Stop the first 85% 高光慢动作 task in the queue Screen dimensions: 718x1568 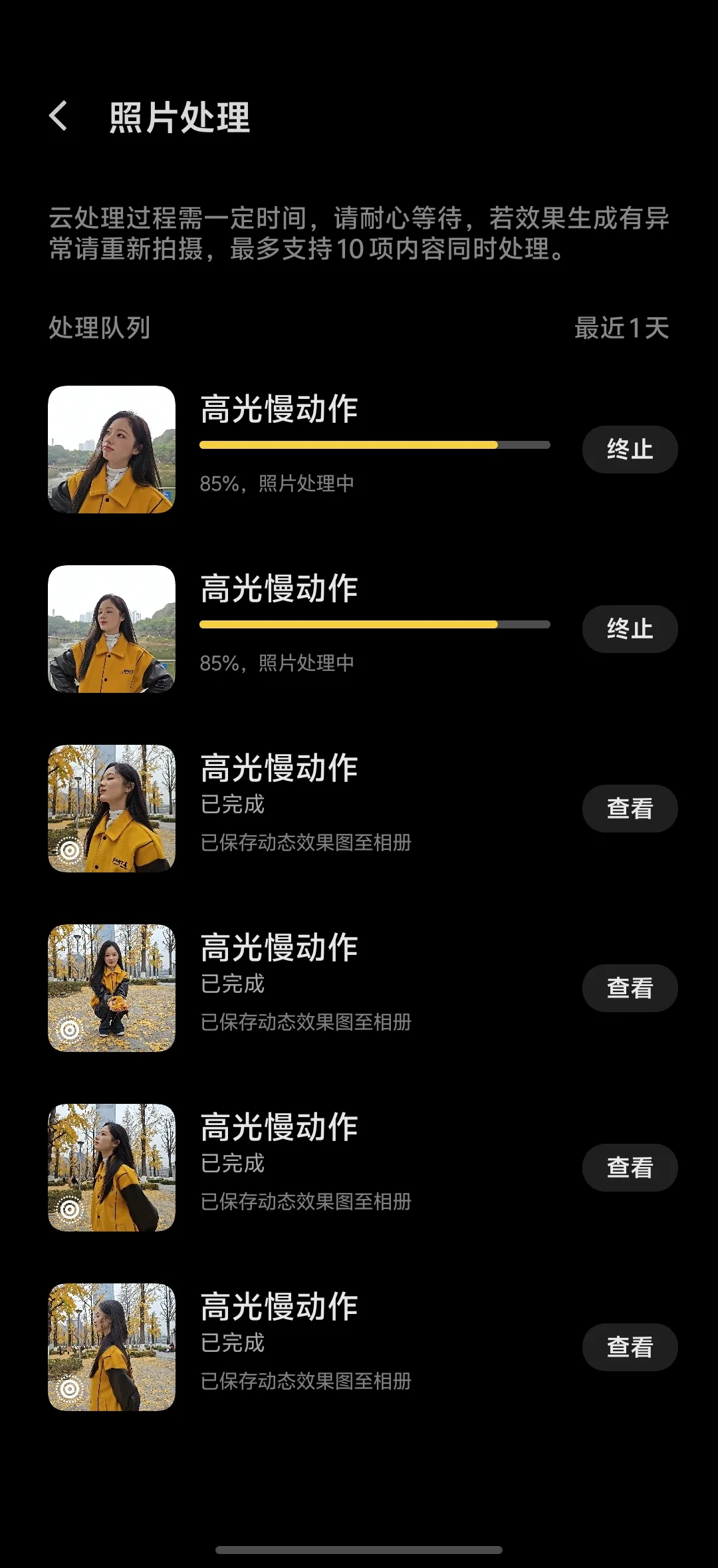pos(630,450)
